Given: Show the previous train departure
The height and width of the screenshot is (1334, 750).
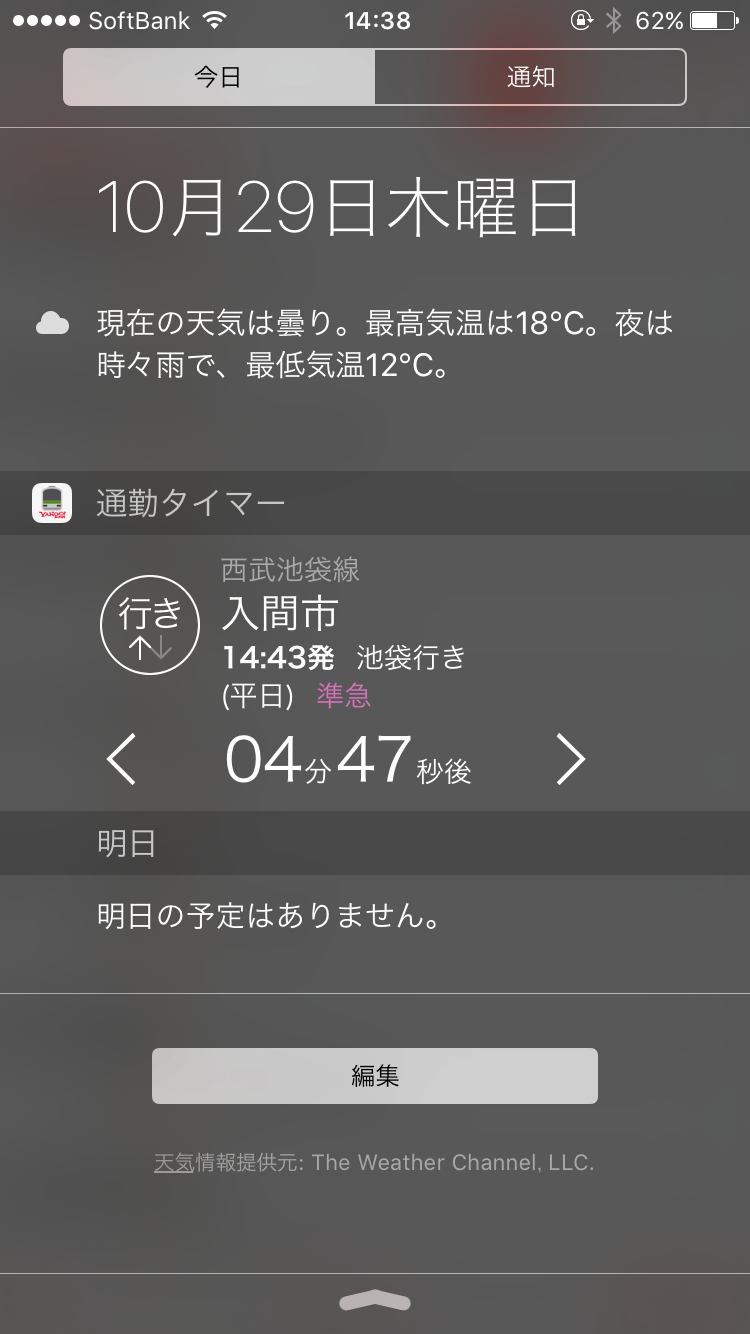Looking at the screenshot, I should pos(121,761).
